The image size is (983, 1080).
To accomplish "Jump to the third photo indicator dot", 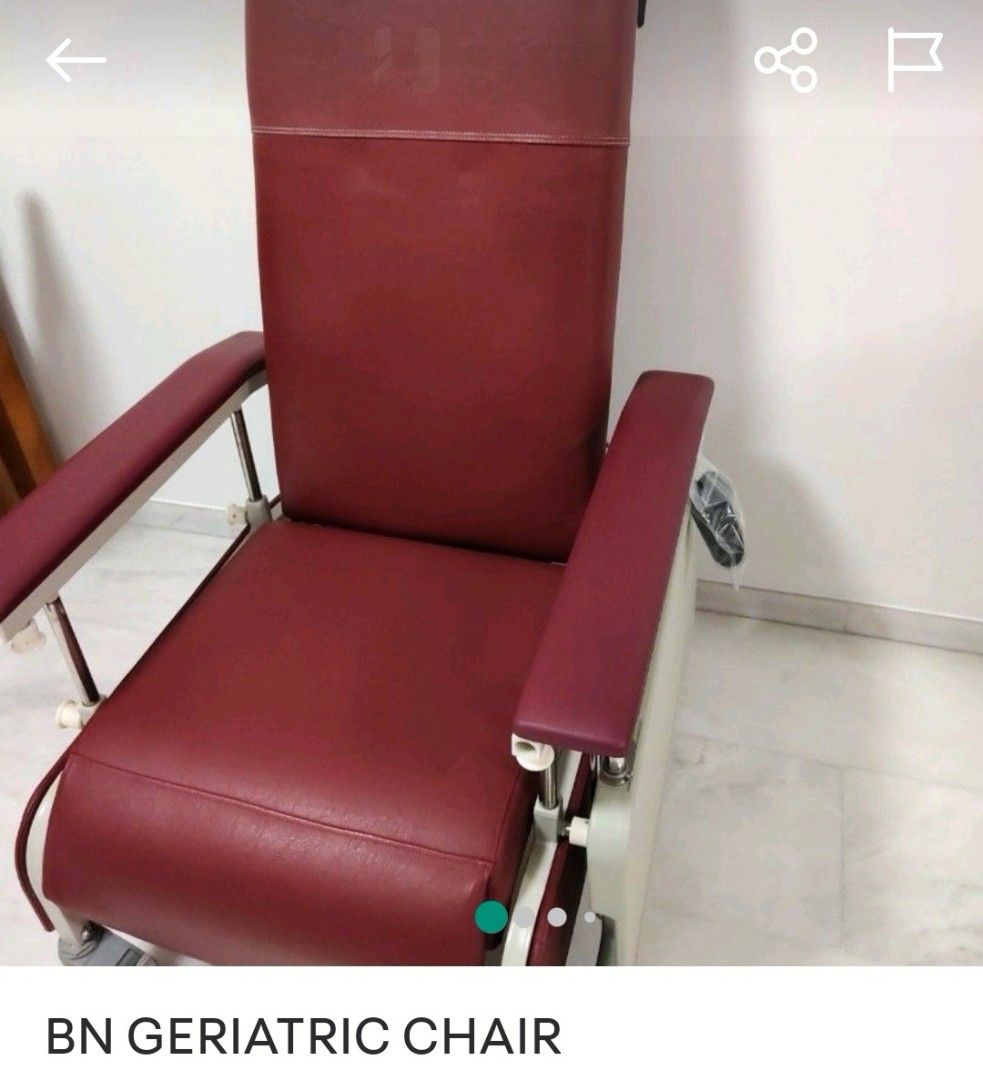I will coord(557,916).
